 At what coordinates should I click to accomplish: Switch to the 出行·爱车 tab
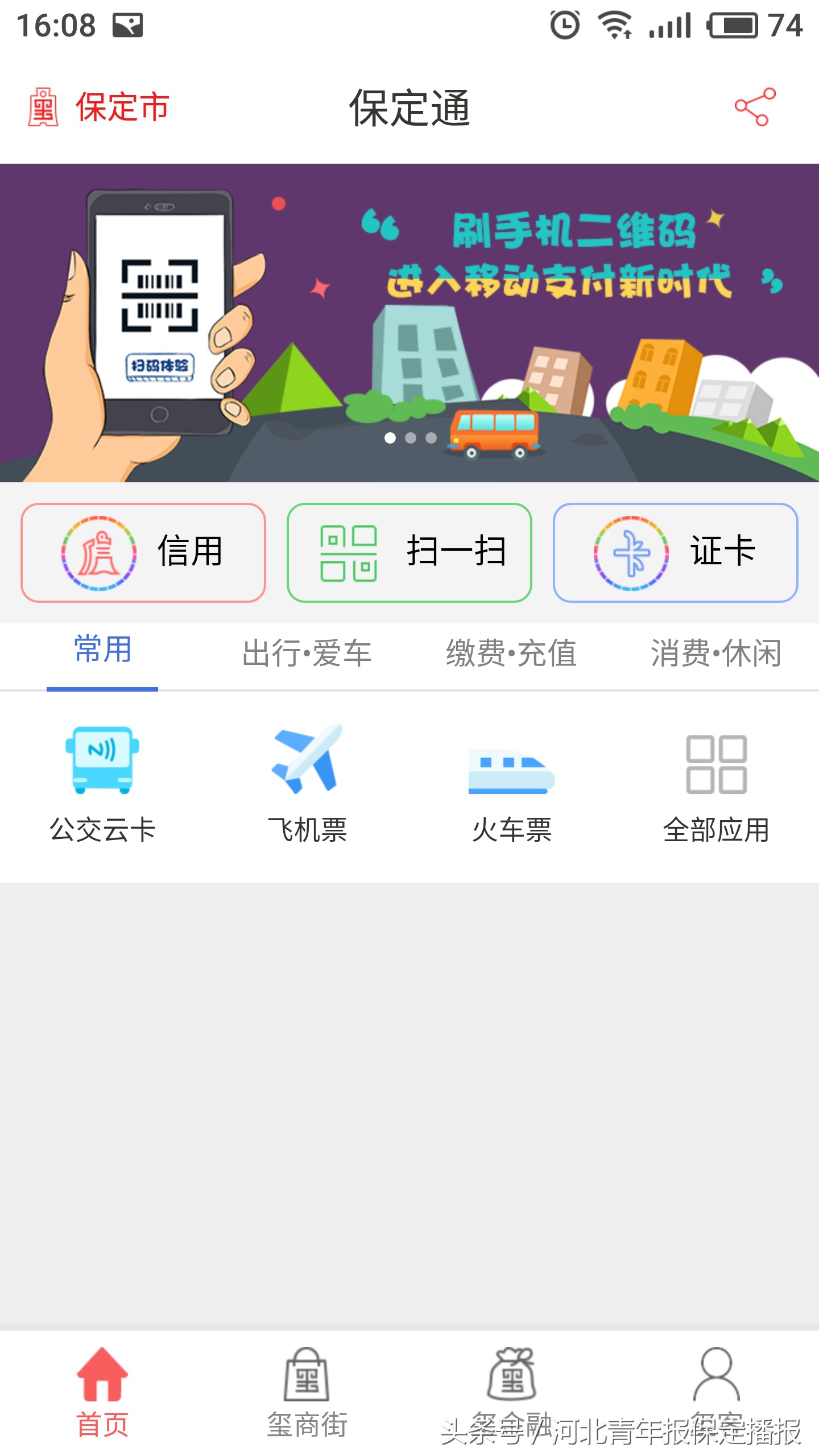pos(307,654)
